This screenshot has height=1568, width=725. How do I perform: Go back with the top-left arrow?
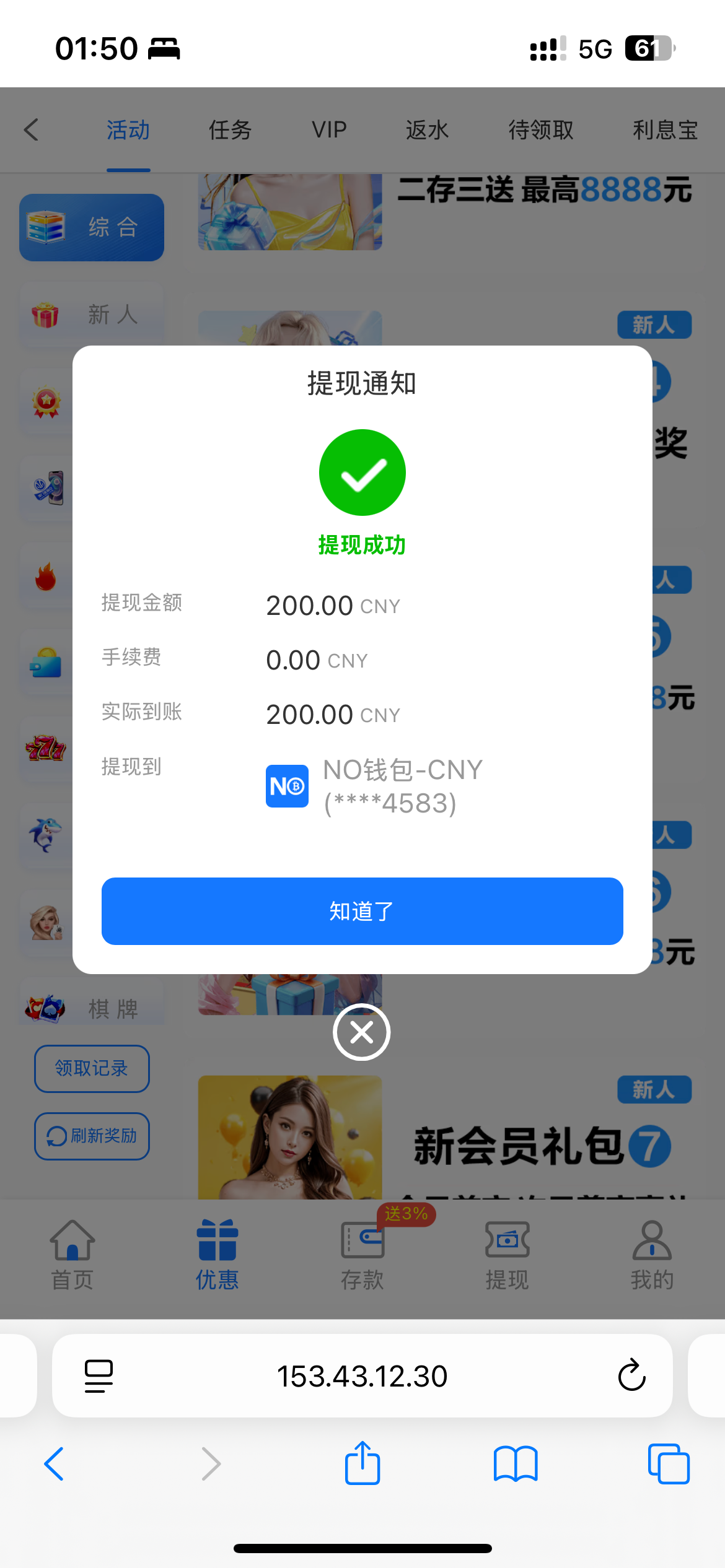click(x=32, y=130)
